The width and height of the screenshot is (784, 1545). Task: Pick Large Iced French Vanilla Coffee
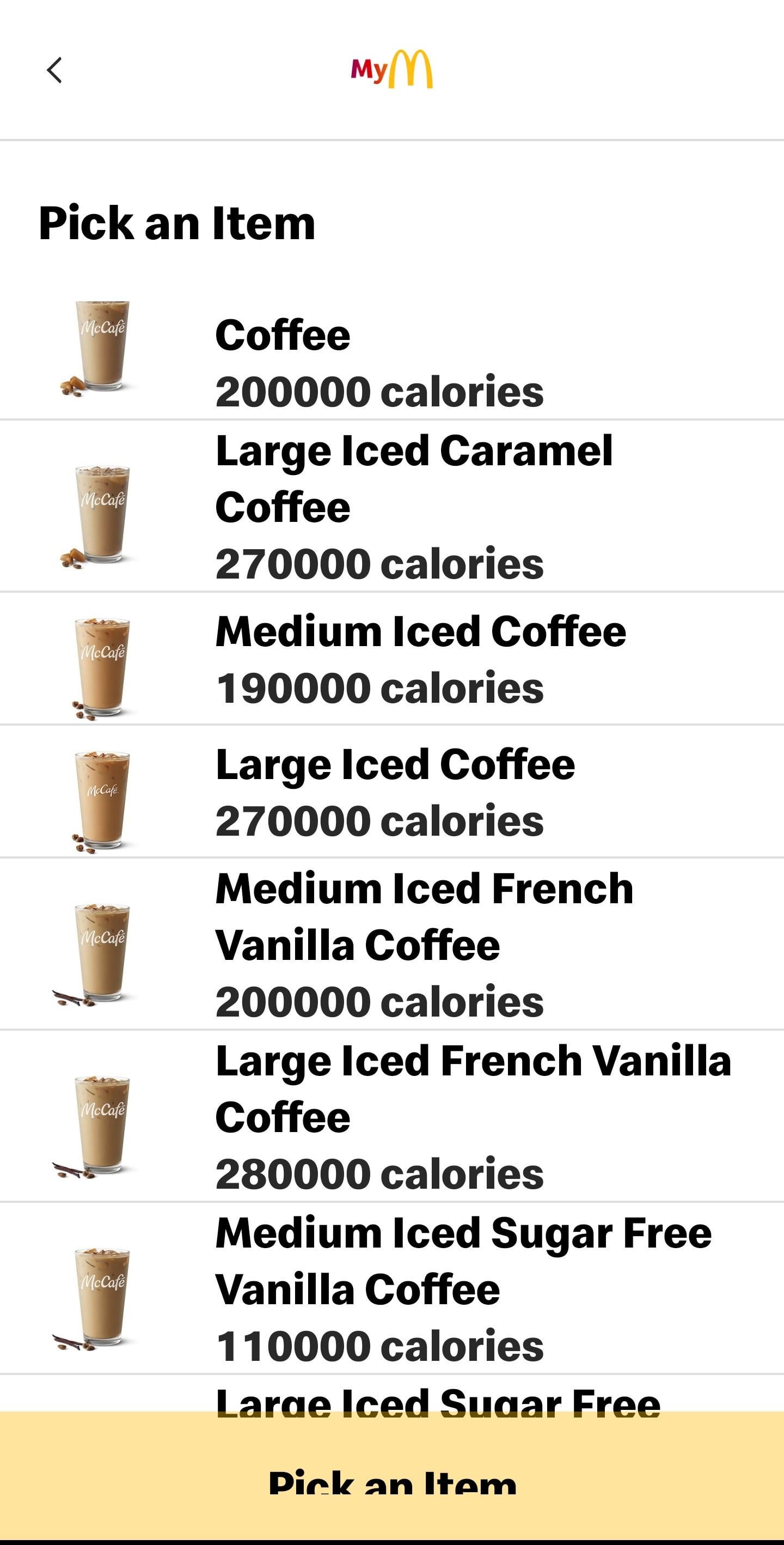coord(392,1116)
